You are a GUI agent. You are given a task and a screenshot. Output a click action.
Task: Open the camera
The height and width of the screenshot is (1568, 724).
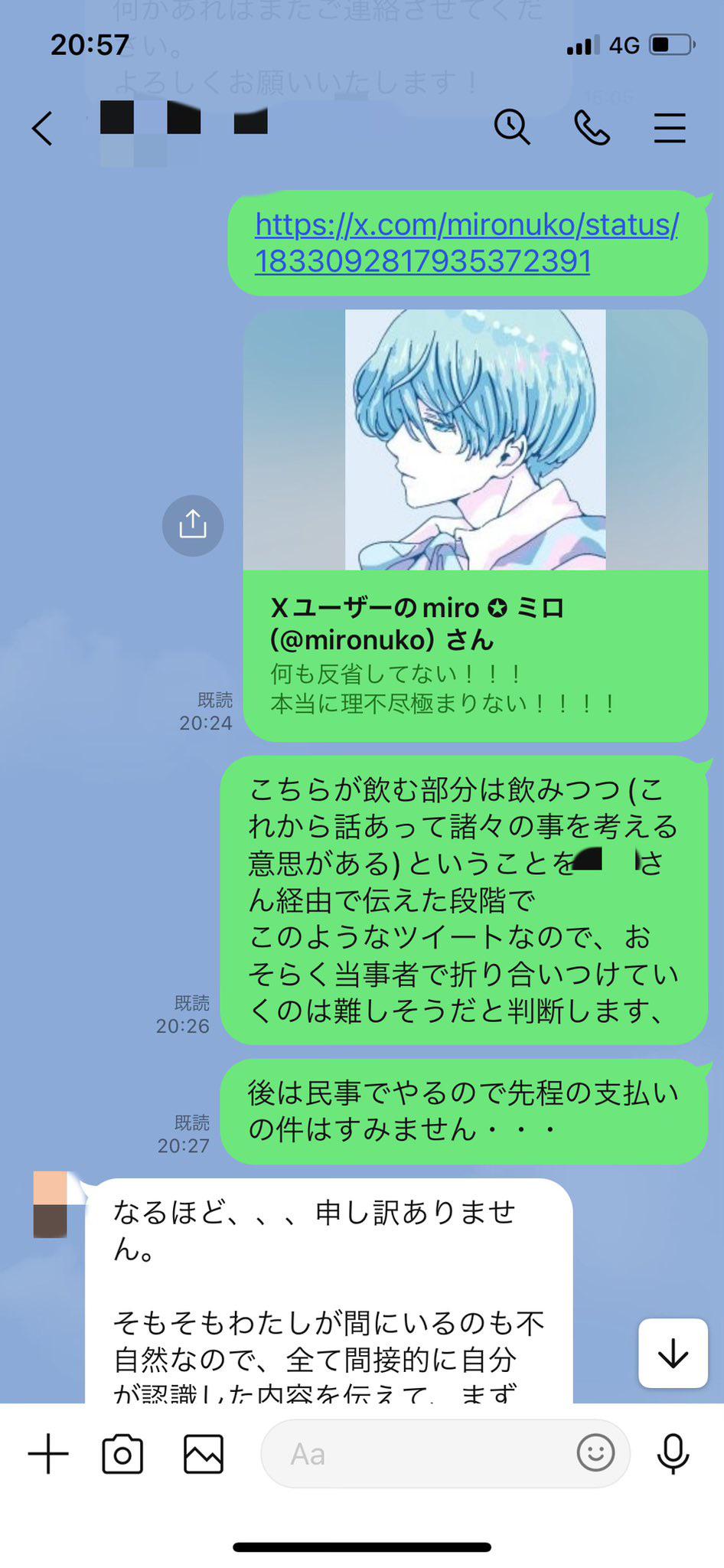click(x=122, y=1454)
